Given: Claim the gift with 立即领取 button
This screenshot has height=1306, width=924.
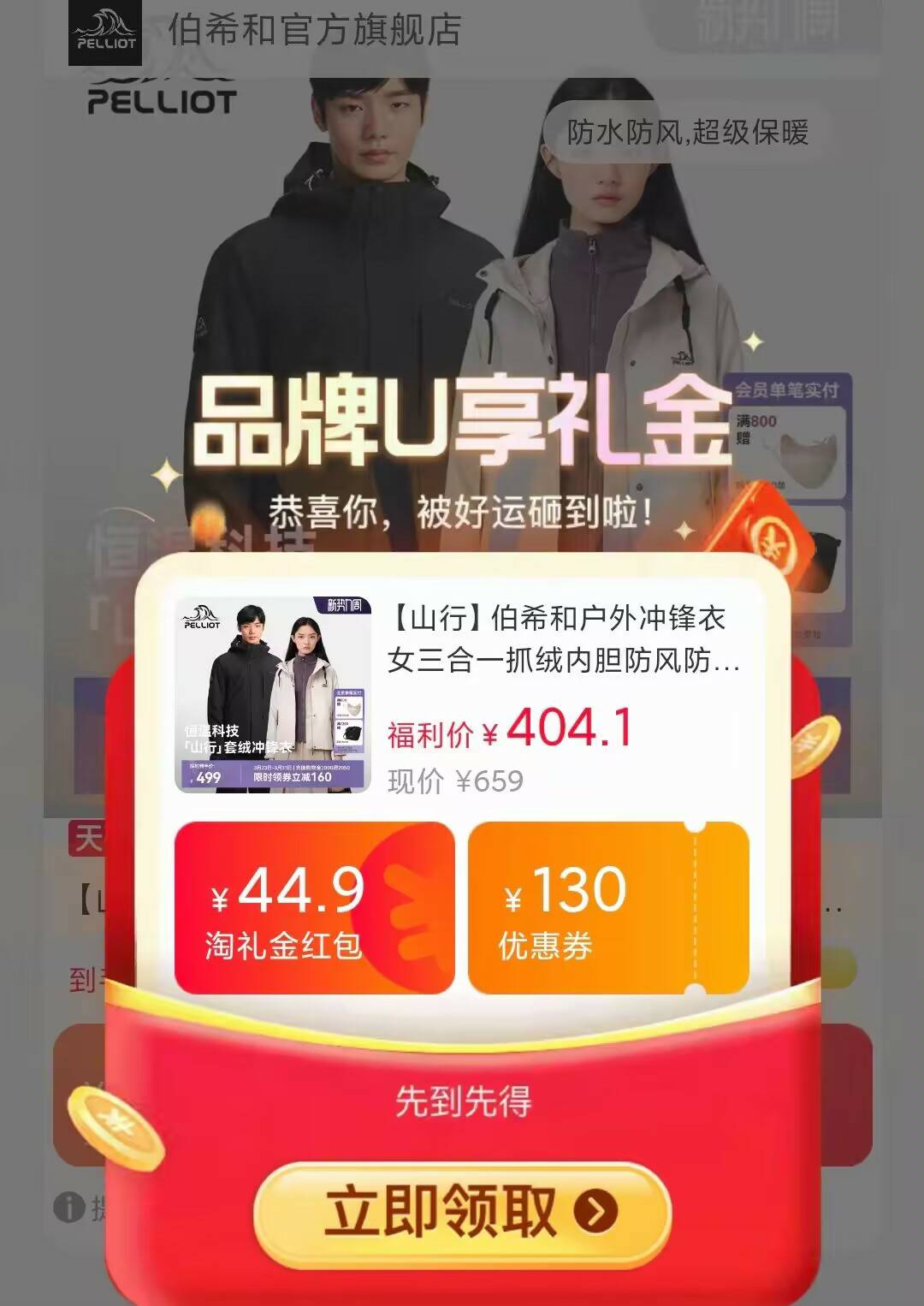Looking at the screenshot, I should click(x=462, y=1211).
